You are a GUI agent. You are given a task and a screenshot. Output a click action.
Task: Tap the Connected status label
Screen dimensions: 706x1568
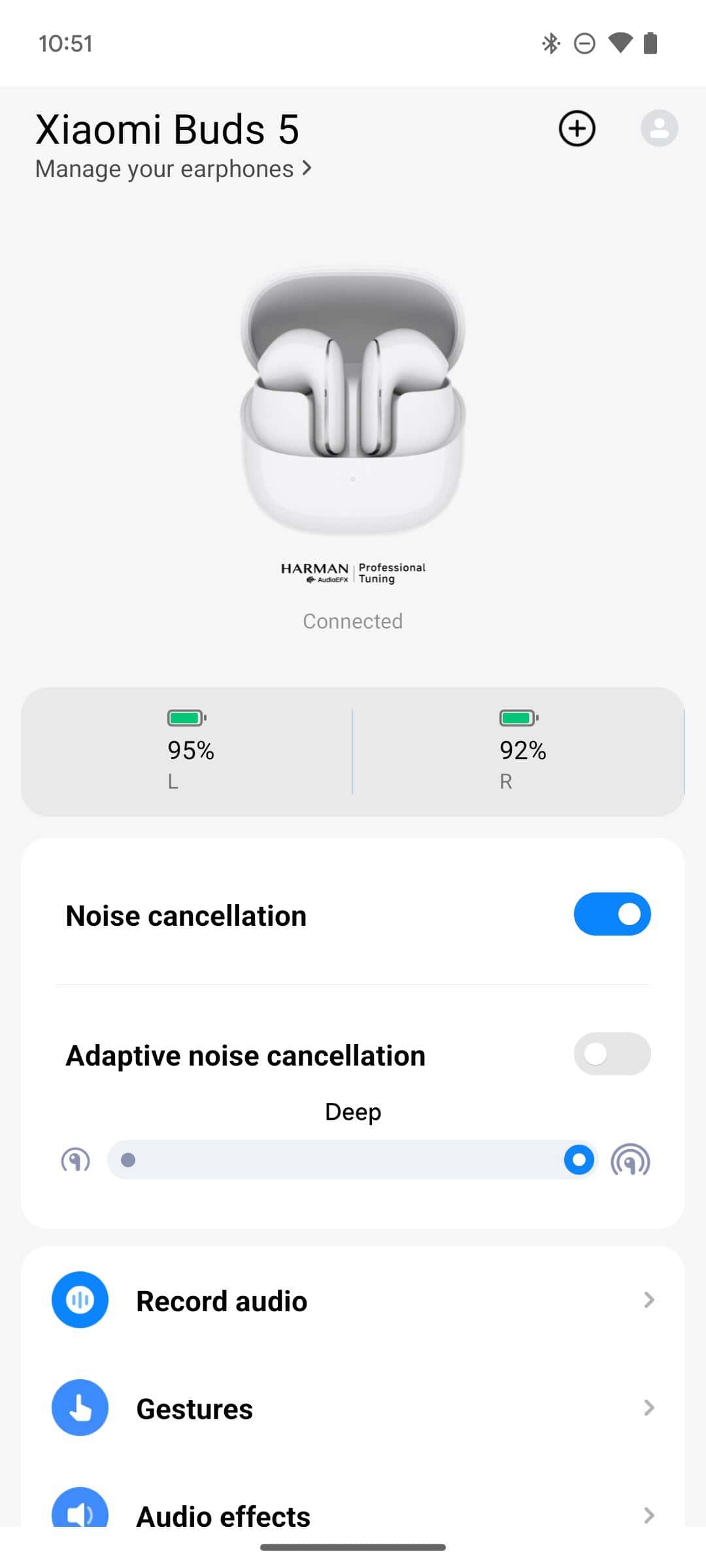tap(352, 621)
